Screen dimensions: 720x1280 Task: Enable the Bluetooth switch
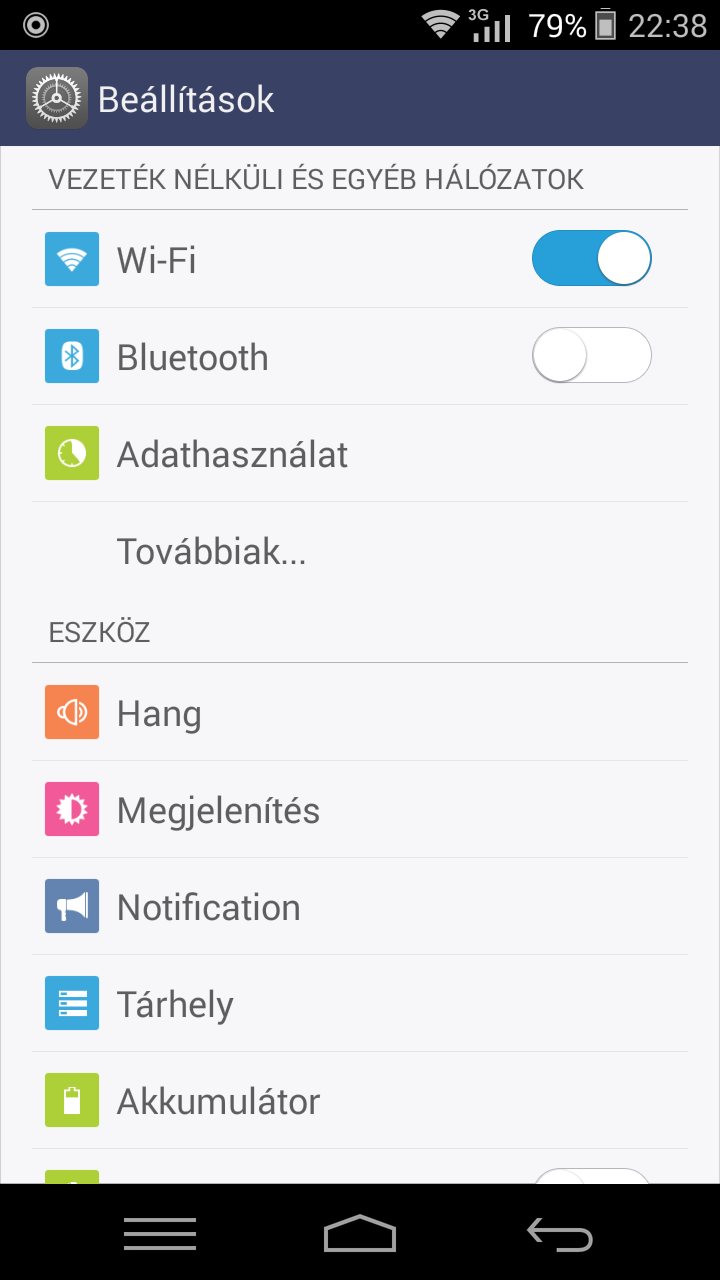tap(591, 356)
